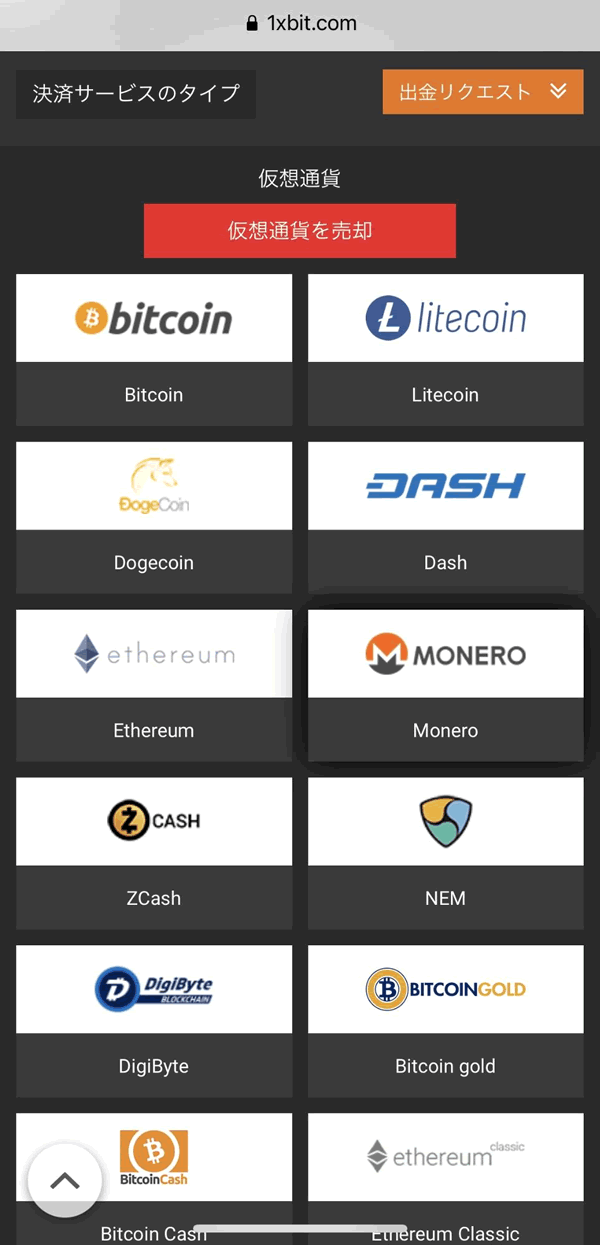
Task: Pick the Dash cryptocurrency tile
Action: (x=445, y=516)
